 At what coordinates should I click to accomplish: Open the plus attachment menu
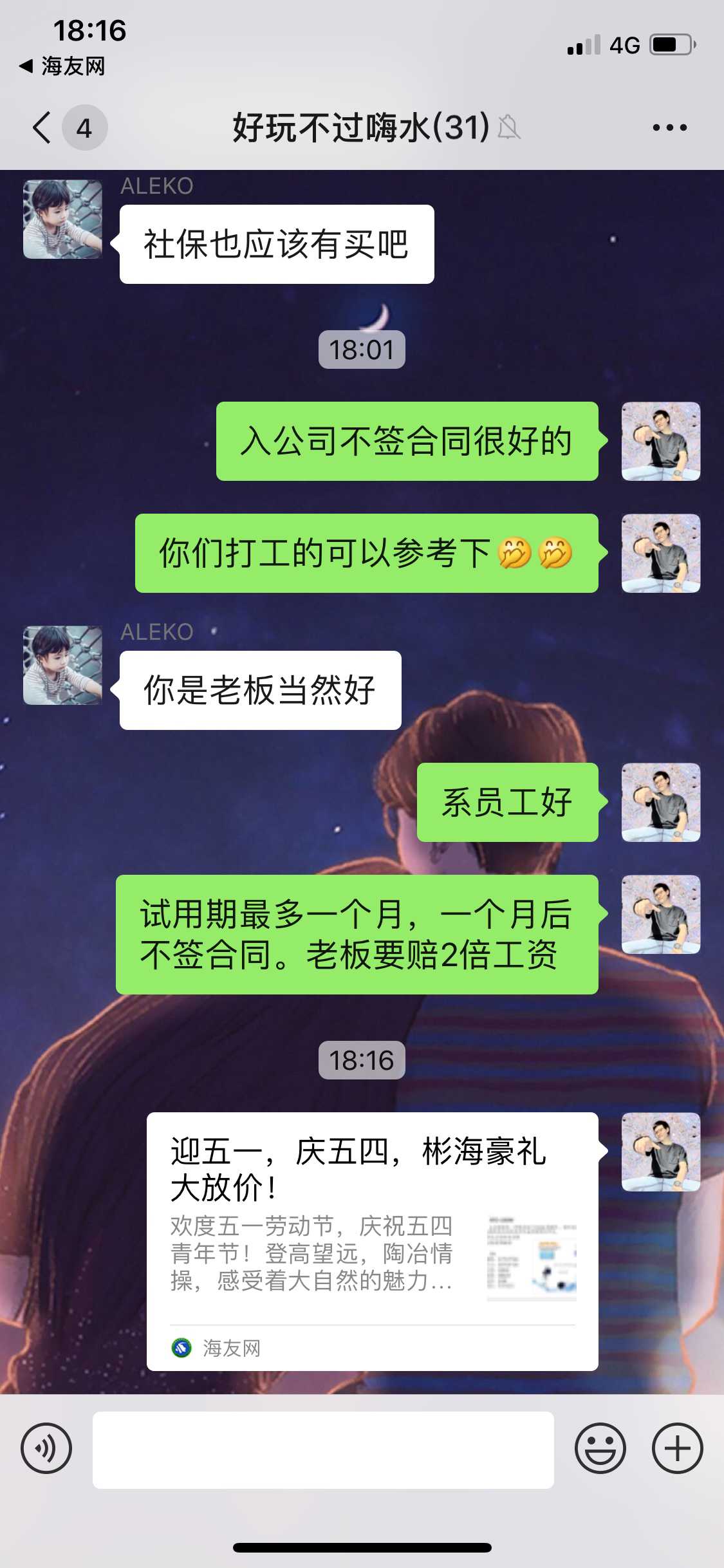click(677, 1449)
